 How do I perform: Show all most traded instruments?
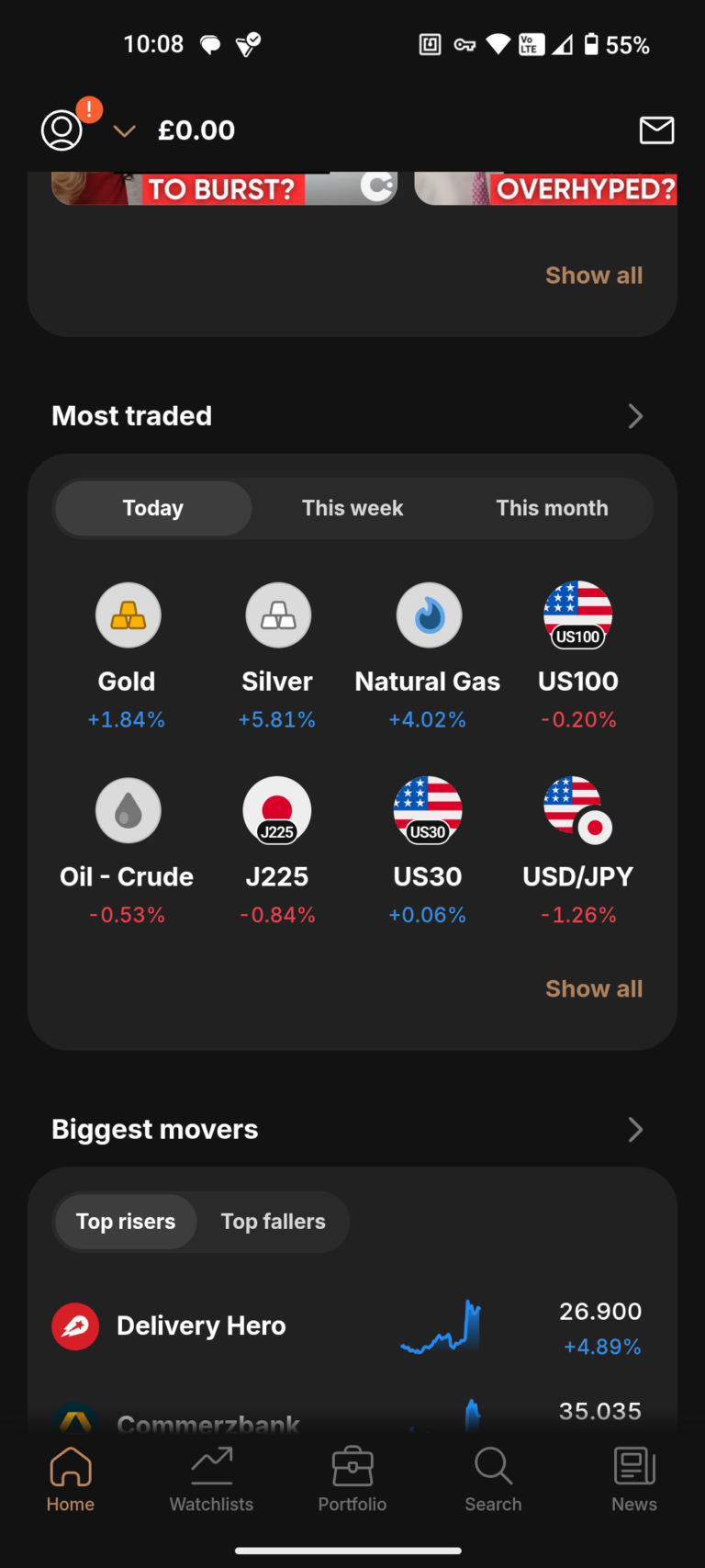coord(593,987)
